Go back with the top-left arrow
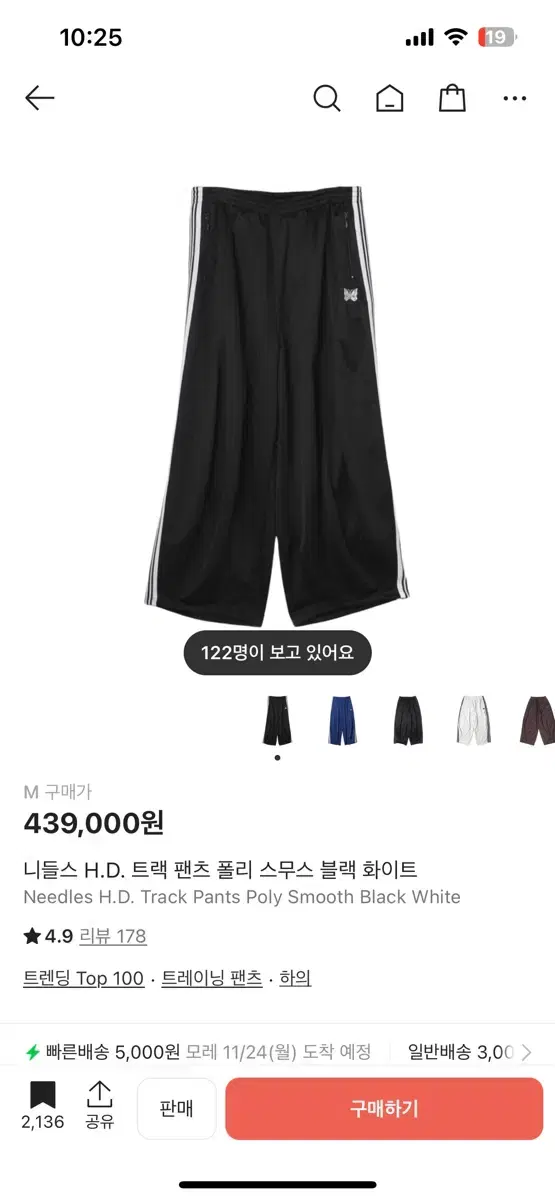This screenshot has height=1200, width=555. pyautogui.click(x=39, y=98)
